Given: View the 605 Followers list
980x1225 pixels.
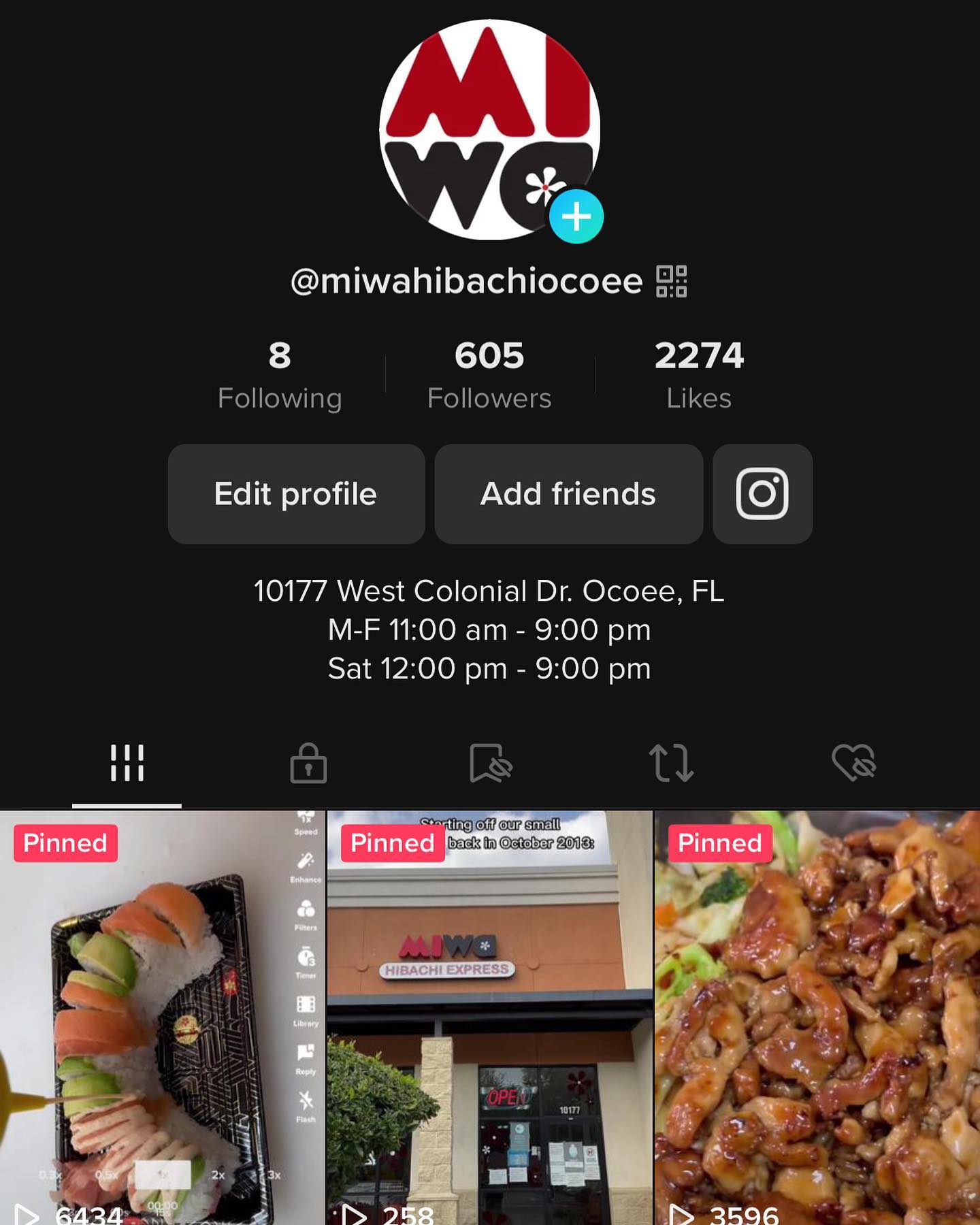Looking at the screenshot, I should pos(489,375).
